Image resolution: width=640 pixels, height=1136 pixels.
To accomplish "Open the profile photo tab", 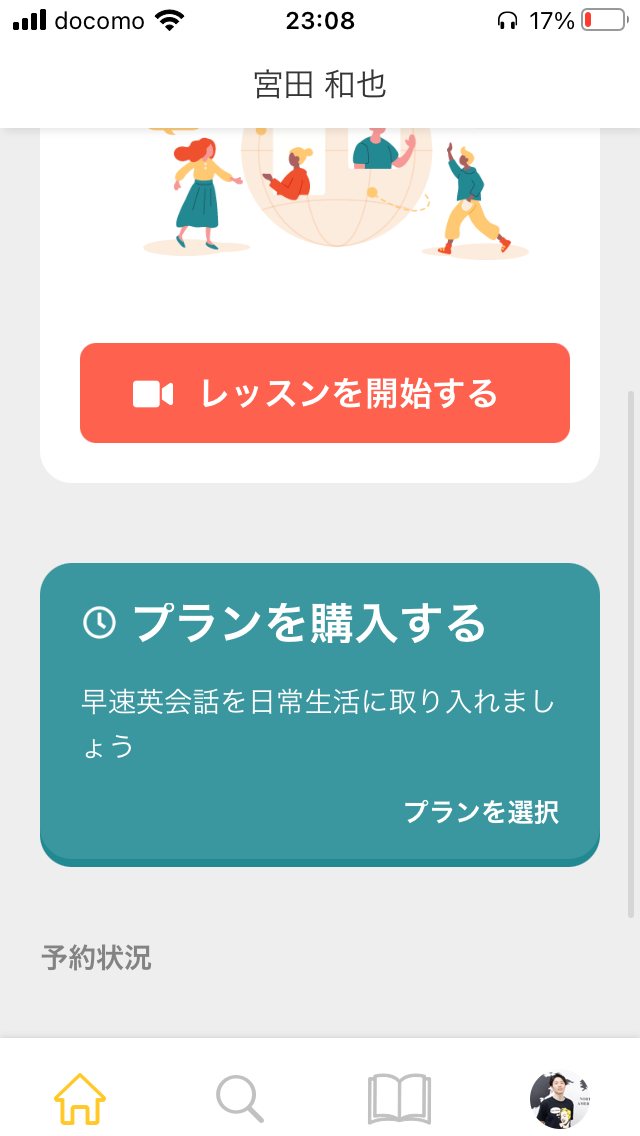I will click(560, 1099).
